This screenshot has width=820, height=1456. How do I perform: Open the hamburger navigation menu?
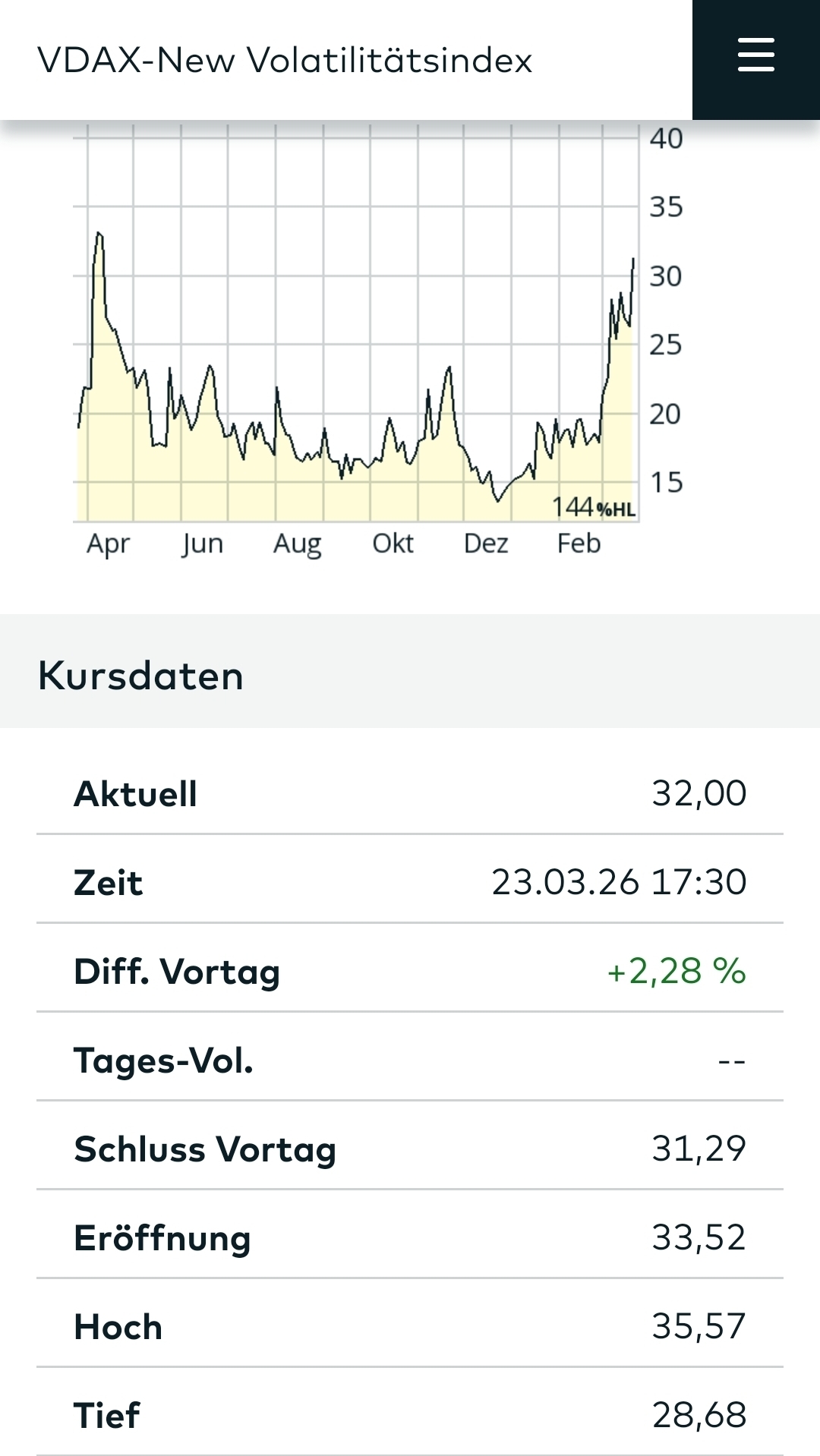pyautogui.click(x=755, y=56)
